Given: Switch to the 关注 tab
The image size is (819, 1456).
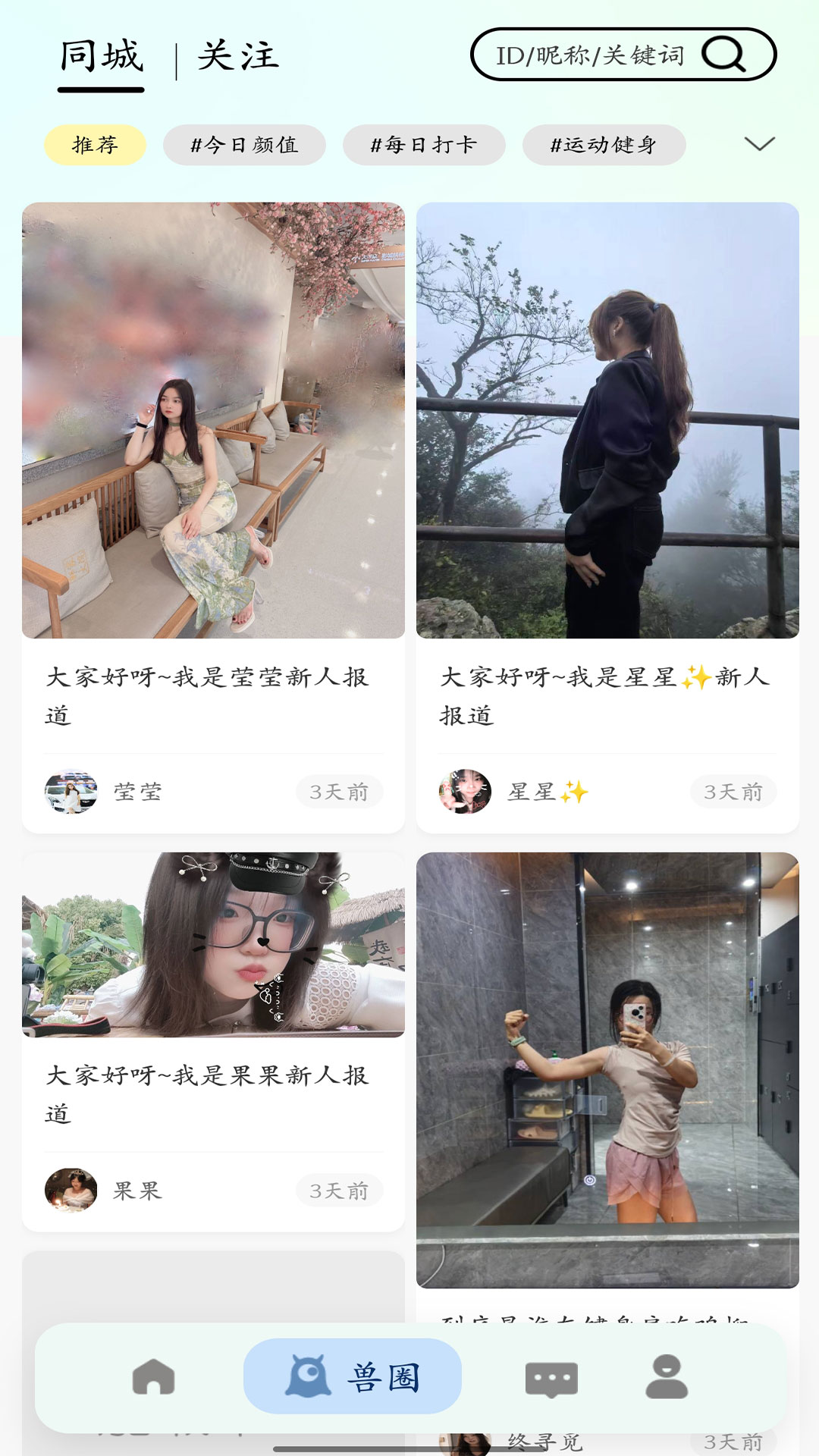Looking at the screenshot, I should pos(238,58).
